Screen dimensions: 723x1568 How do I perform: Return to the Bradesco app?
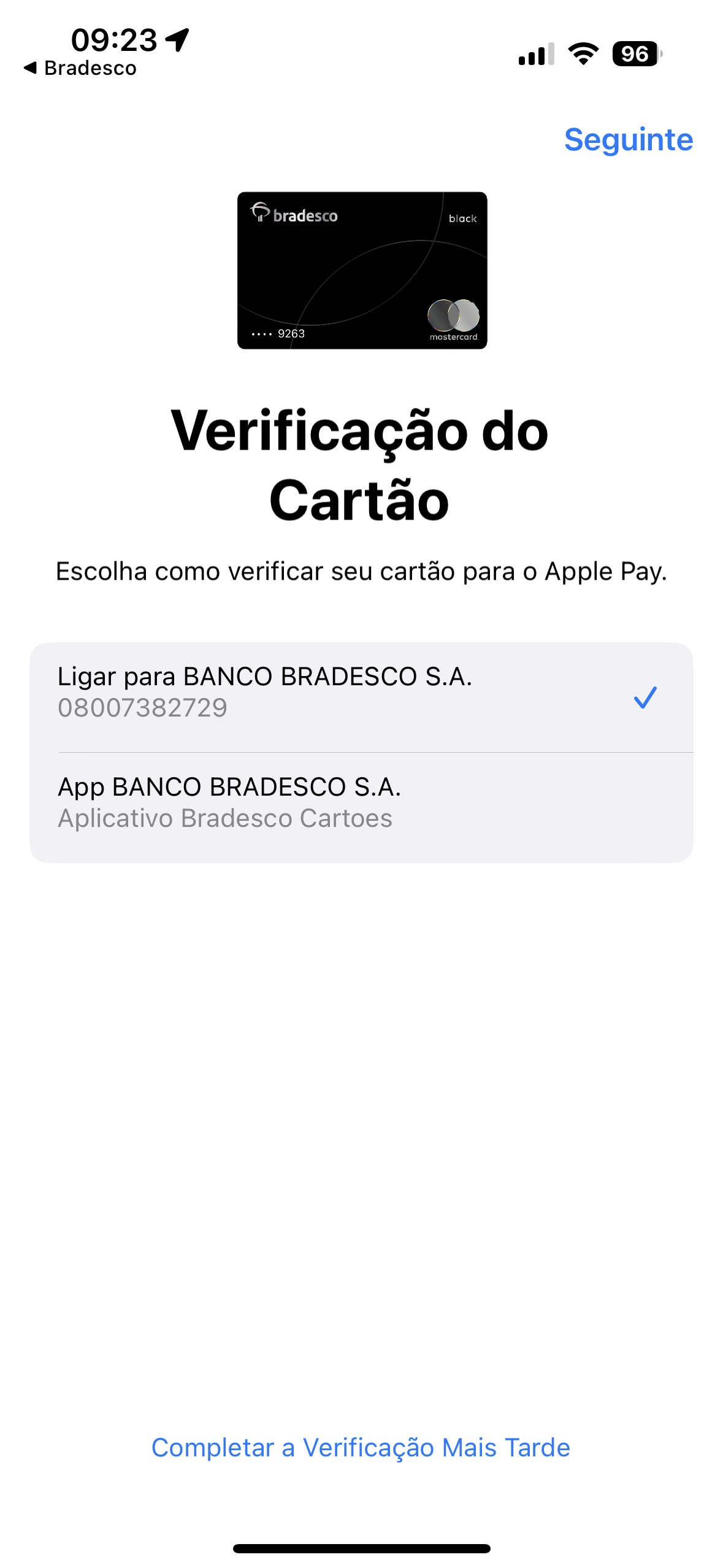pos(80,68)
